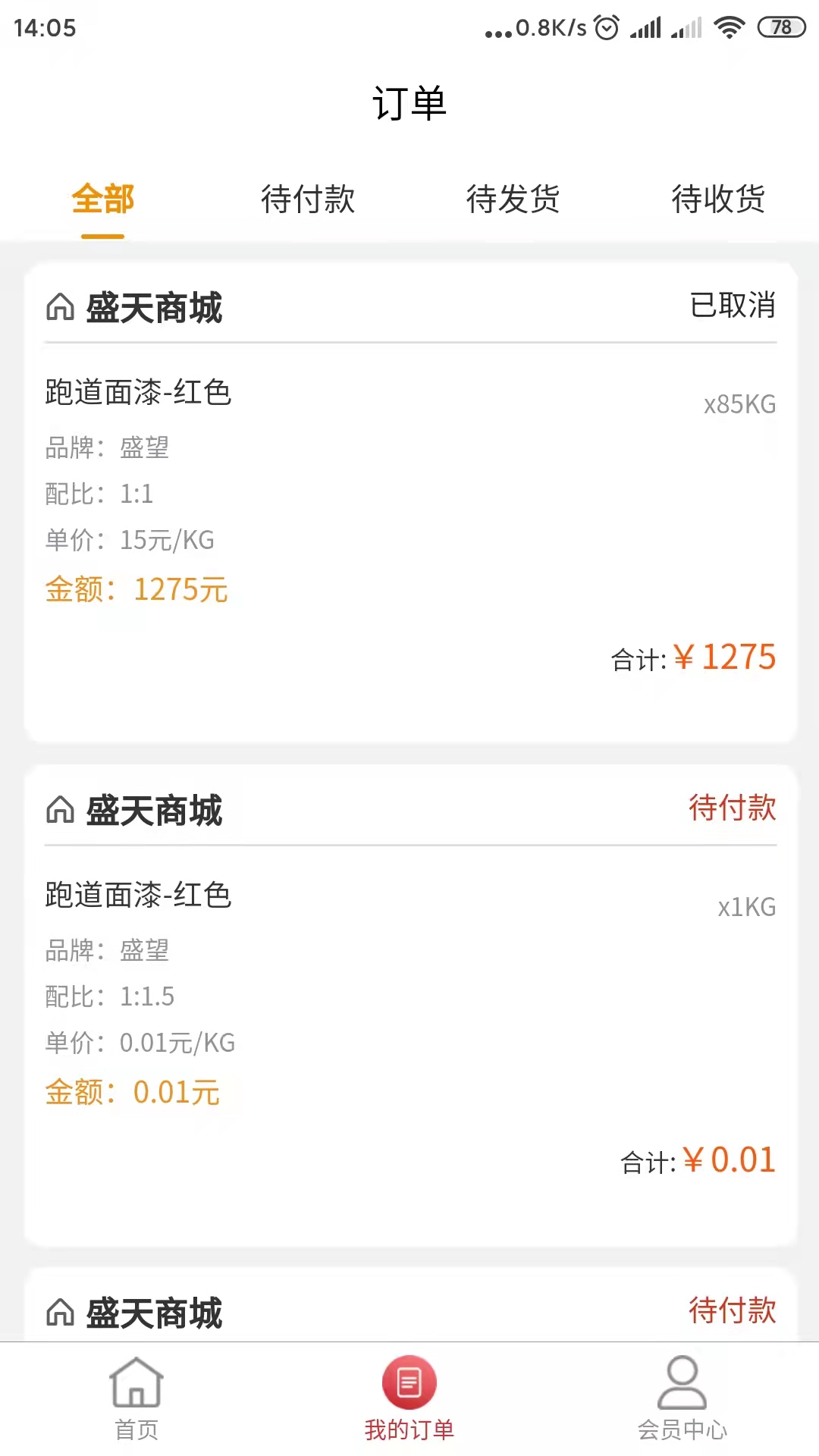This screenshot has height=1456, width=819.
Task: Open the 0.01元 pending payment order
Action: [x=409, y=1001]
